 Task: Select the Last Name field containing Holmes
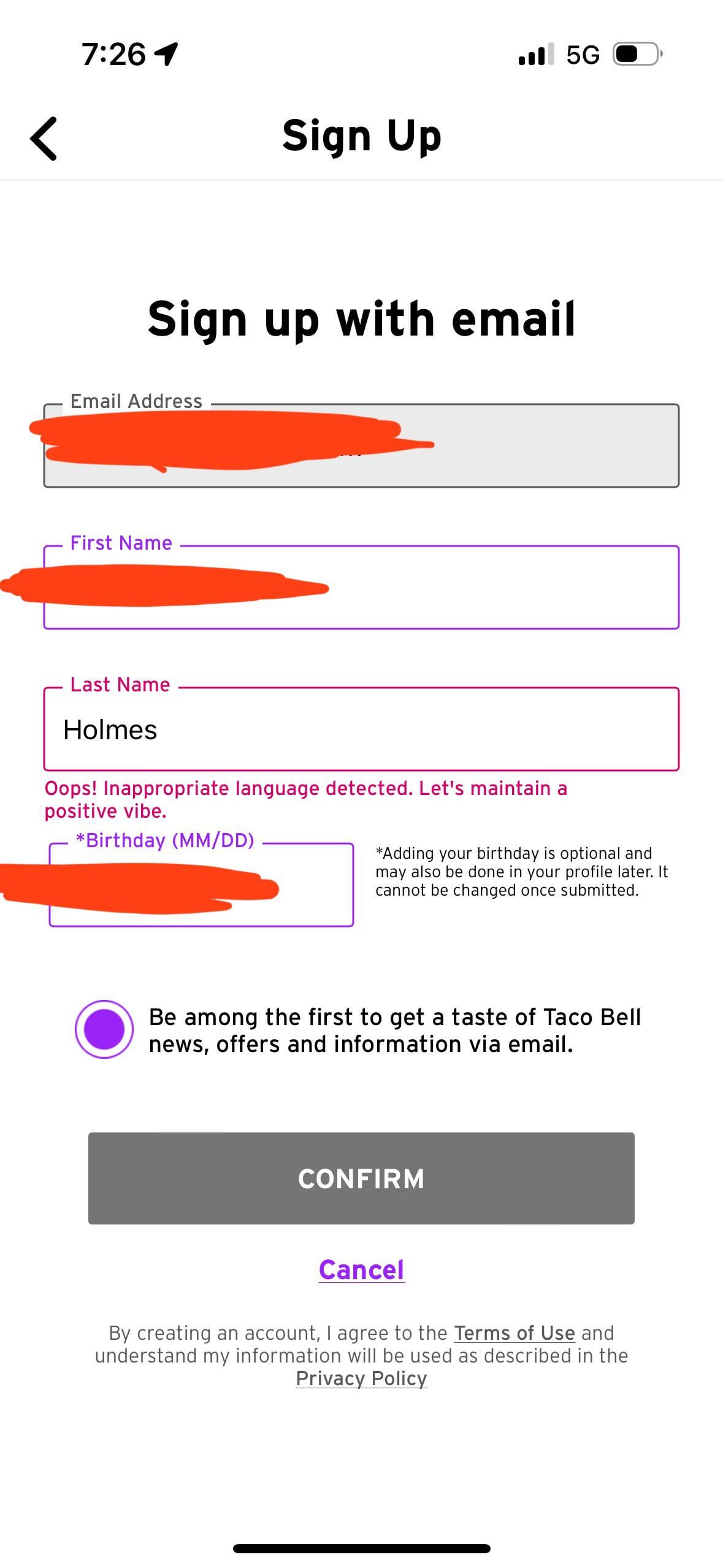coord(361,729)
